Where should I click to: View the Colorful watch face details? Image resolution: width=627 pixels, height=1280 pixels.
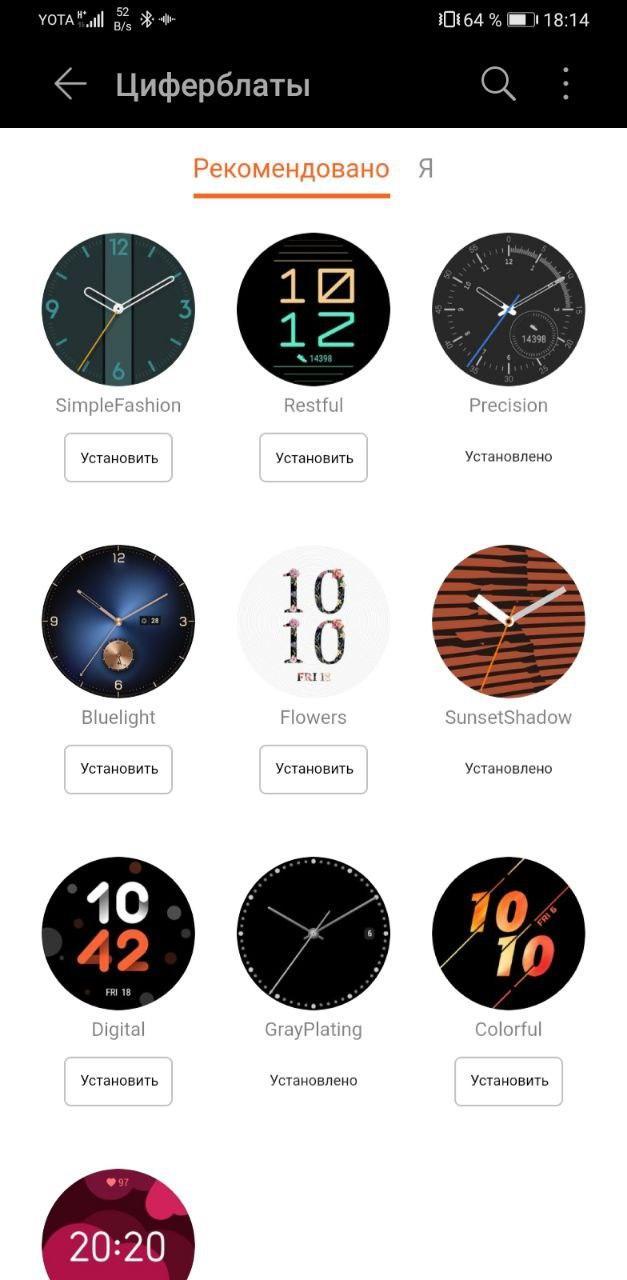click(508, 933)
